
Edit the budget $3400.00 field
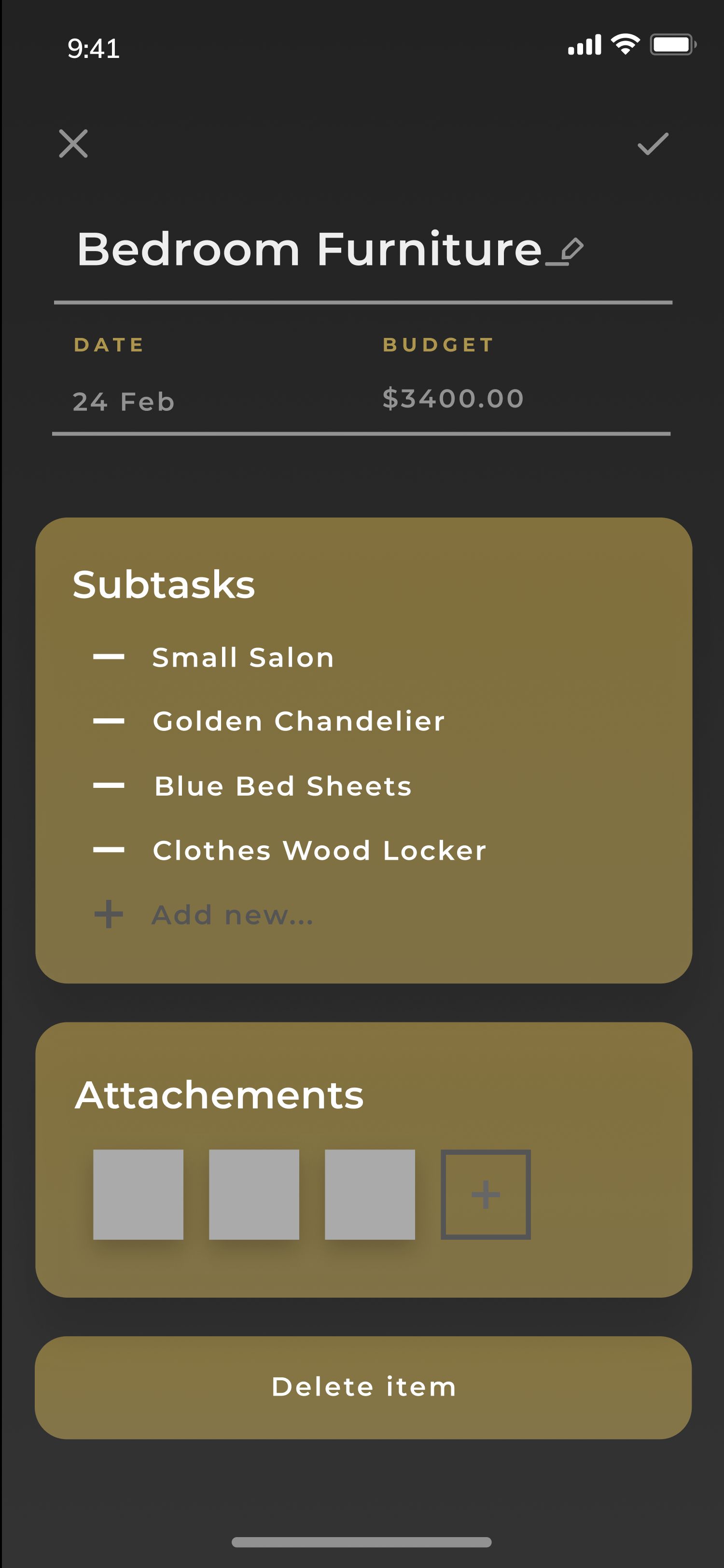[453, 399]
